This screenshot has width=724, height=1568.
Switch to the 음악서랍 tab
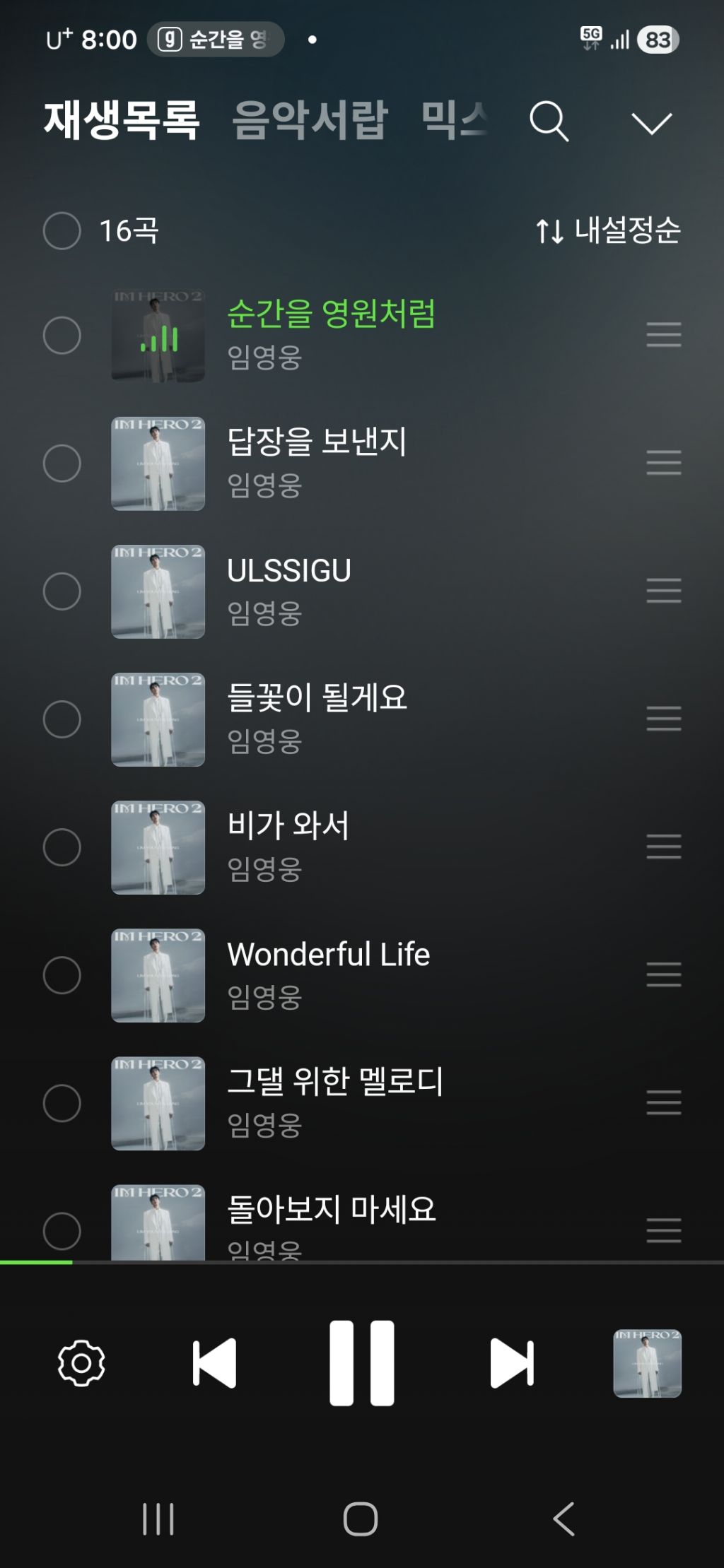pos(310,120)
